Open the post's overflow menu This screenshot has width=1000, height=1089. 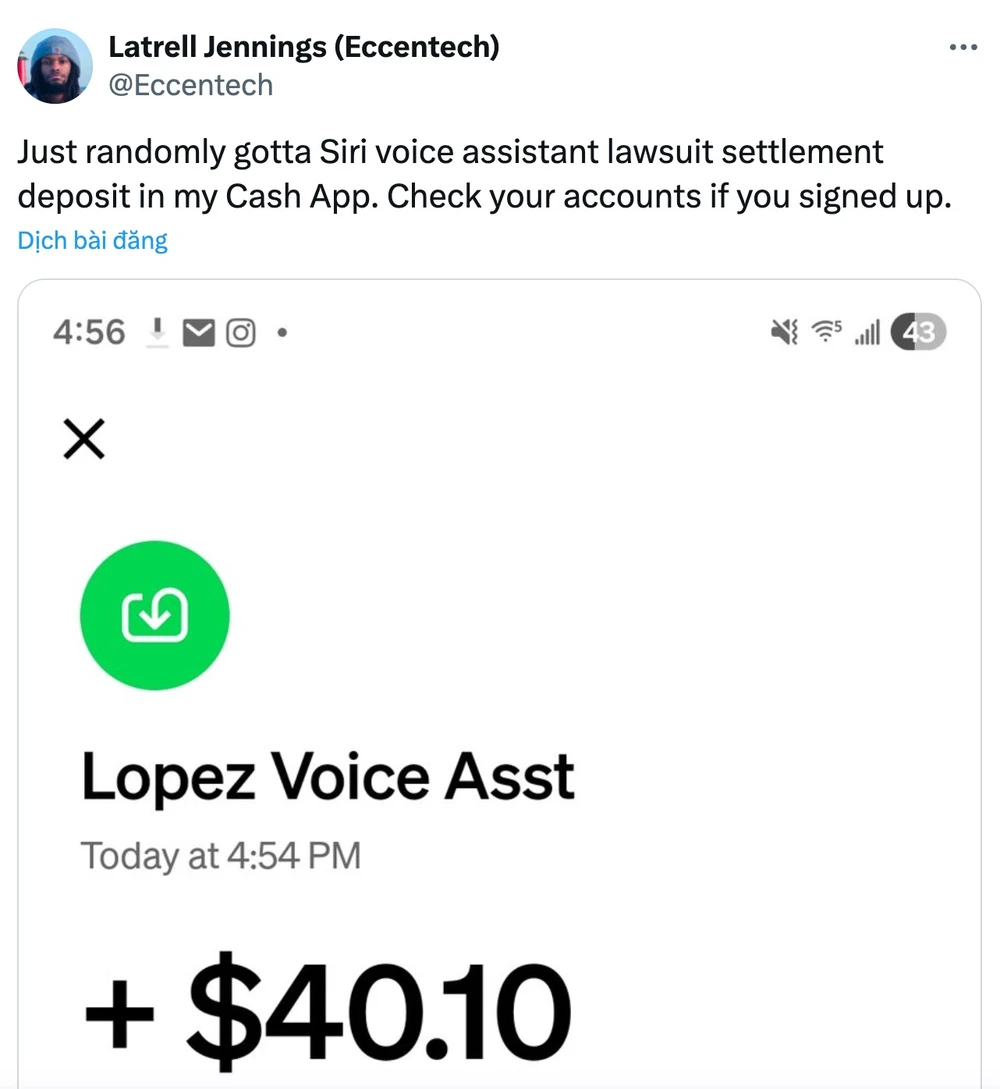(962, 47)
